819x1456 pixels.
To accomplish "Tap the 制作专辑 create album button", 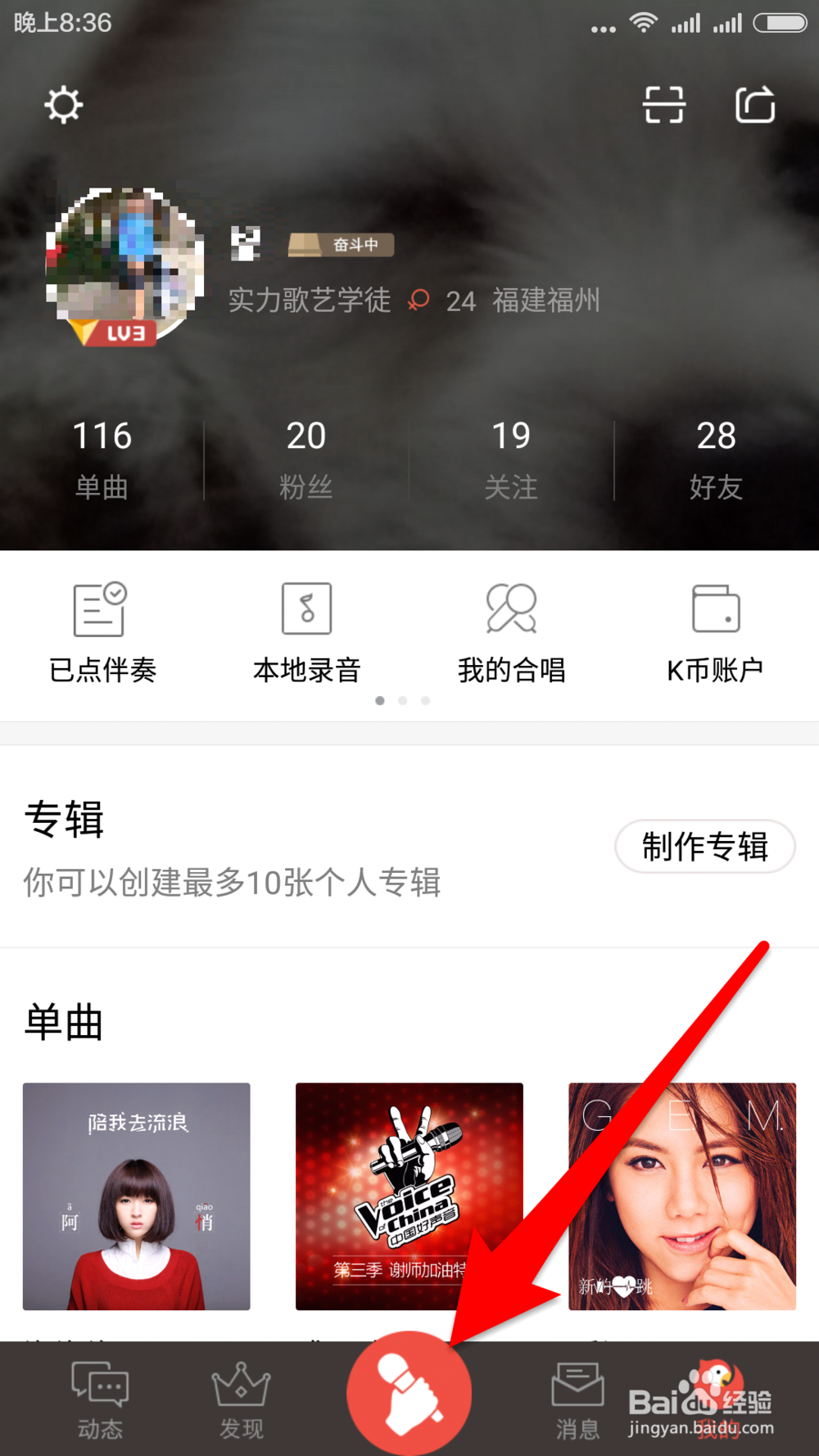I will (x=704, y=847).
